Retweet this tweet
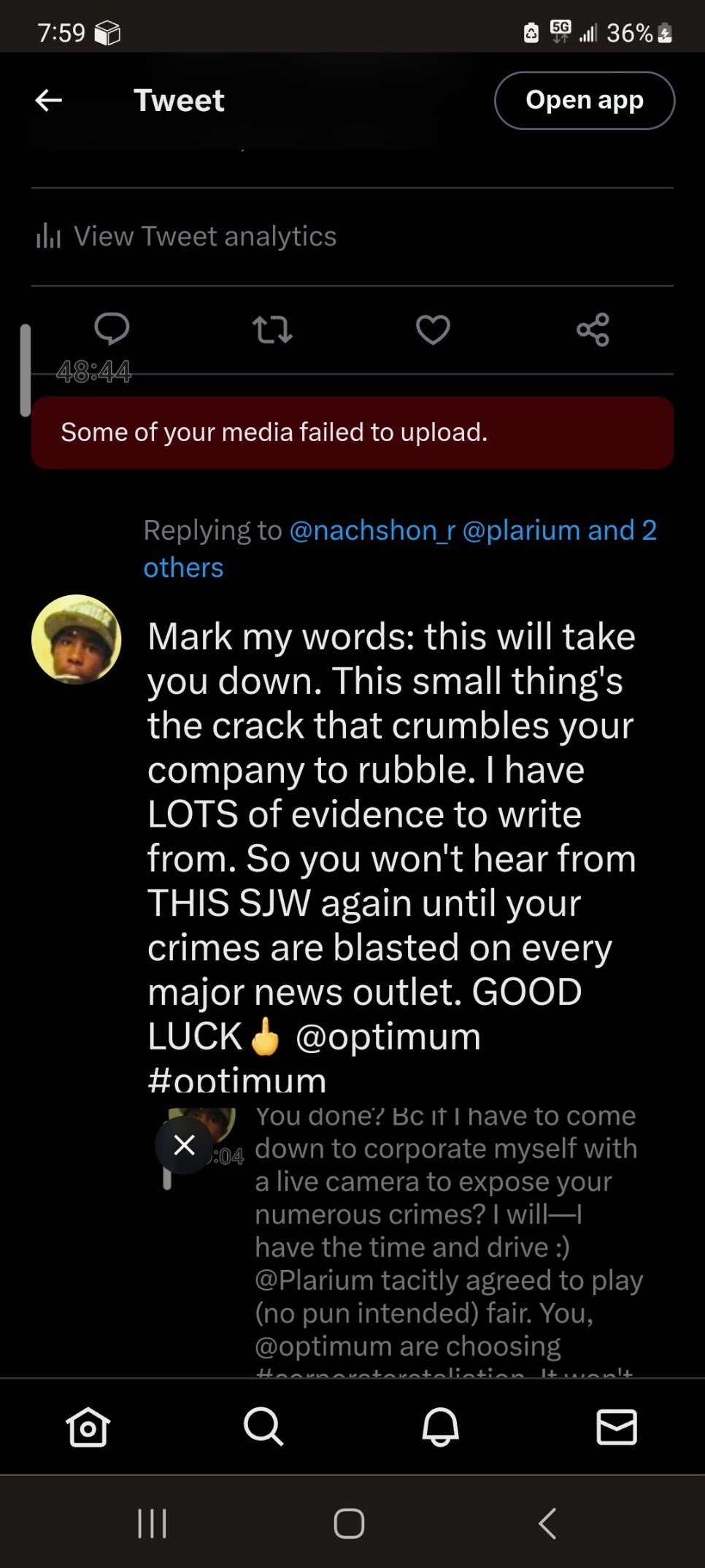The width and height of the screenshot is (705, 1568). pyautogui.click(x=272, y=329)
